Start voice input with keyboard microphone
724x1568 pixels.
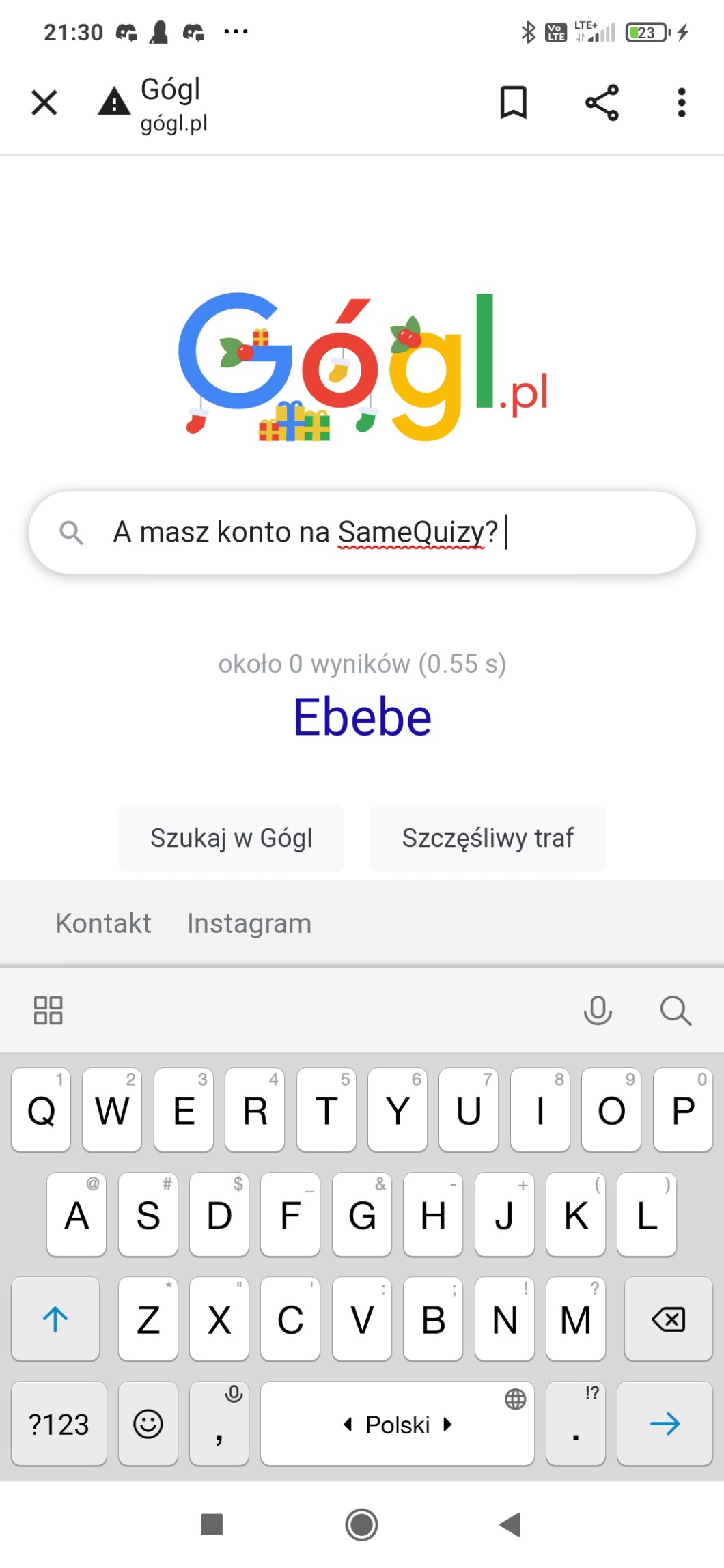pos(598,1011)
